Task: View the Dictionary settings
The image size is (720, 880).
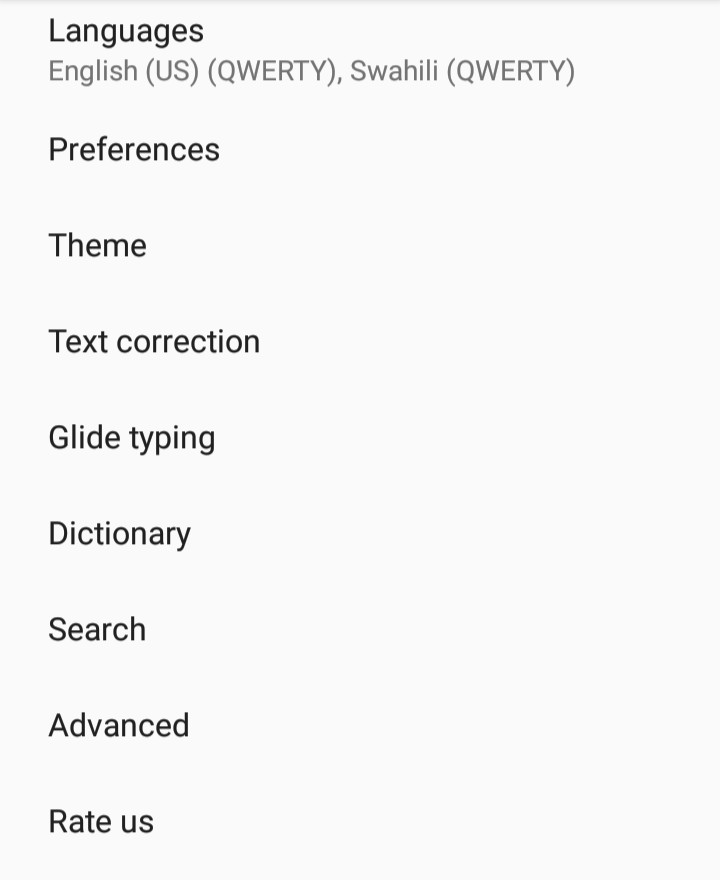Action: [x=119, y=534]
